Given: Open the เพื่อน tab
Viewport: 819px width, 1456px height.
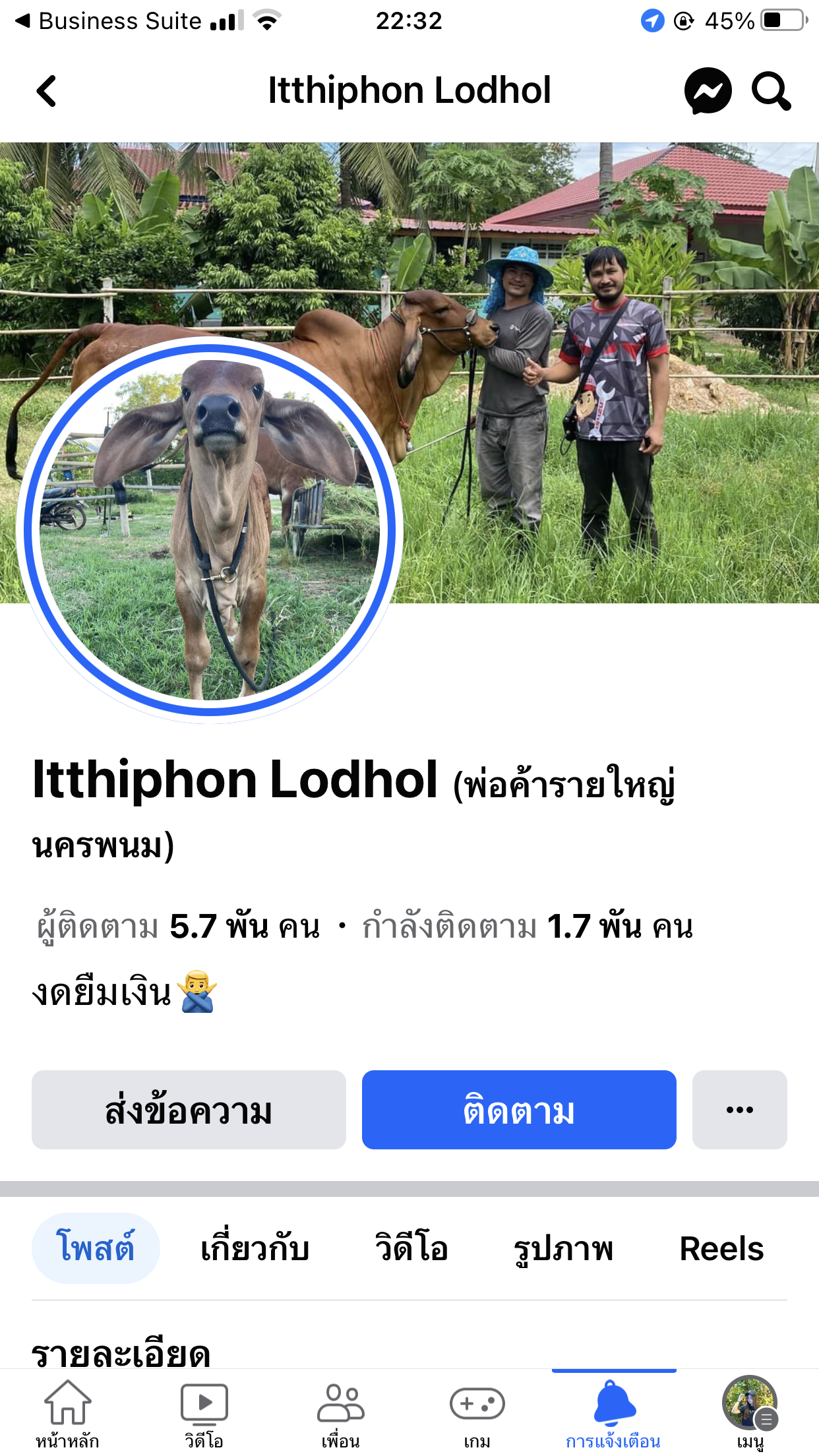Looking at the screenshot, I should coord(340,1412).
